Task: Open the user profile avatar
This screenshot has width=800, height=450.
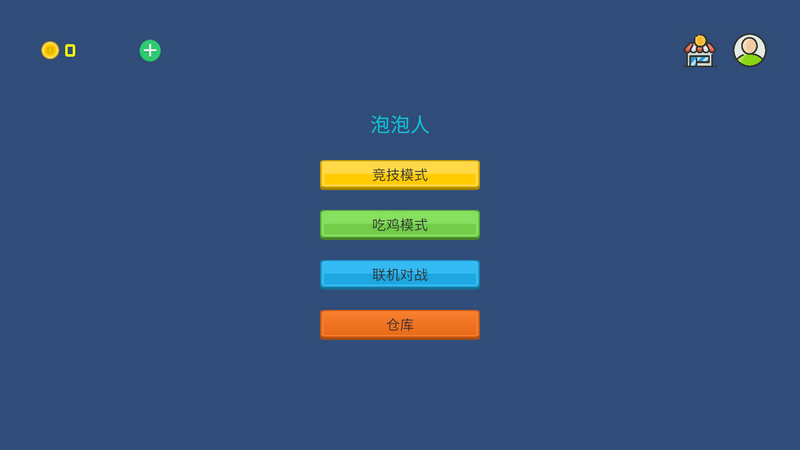Action: pos(749,50)
